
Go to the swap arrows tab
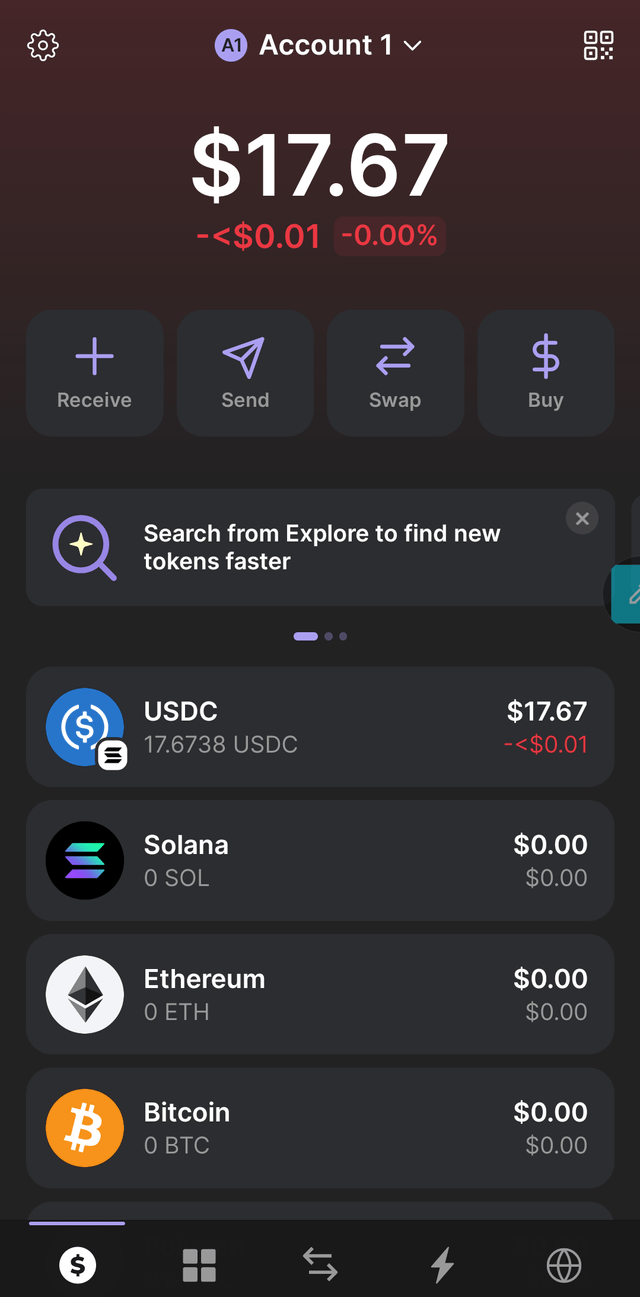coord(320,1265)
